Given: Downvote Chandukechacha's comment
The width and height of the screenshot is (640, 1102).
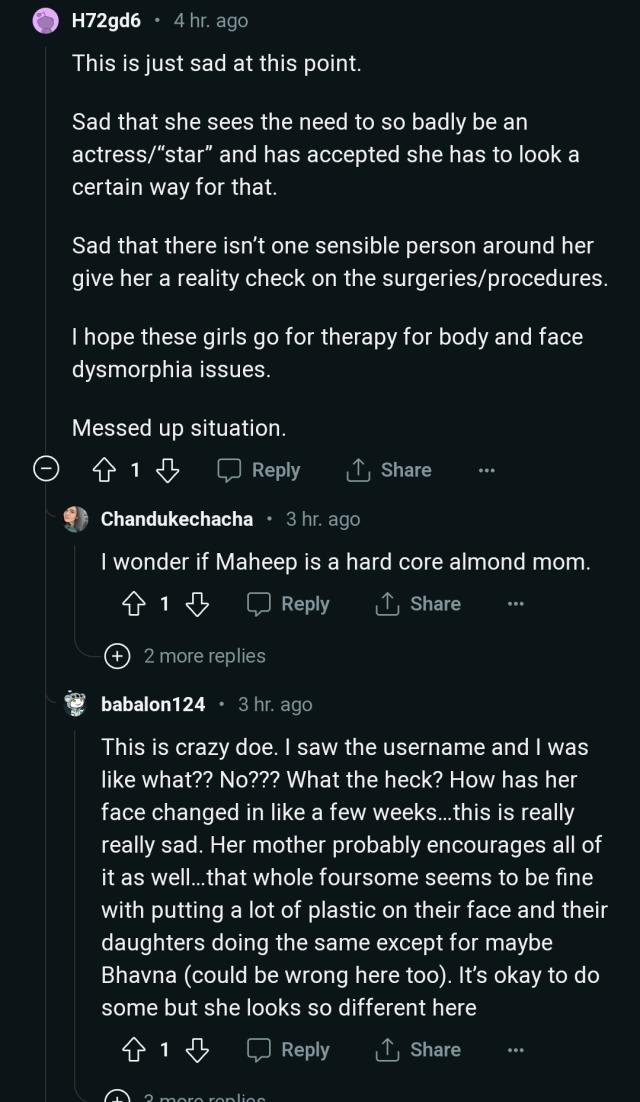Looking at the screenshot, I should (x=197, y=604).
